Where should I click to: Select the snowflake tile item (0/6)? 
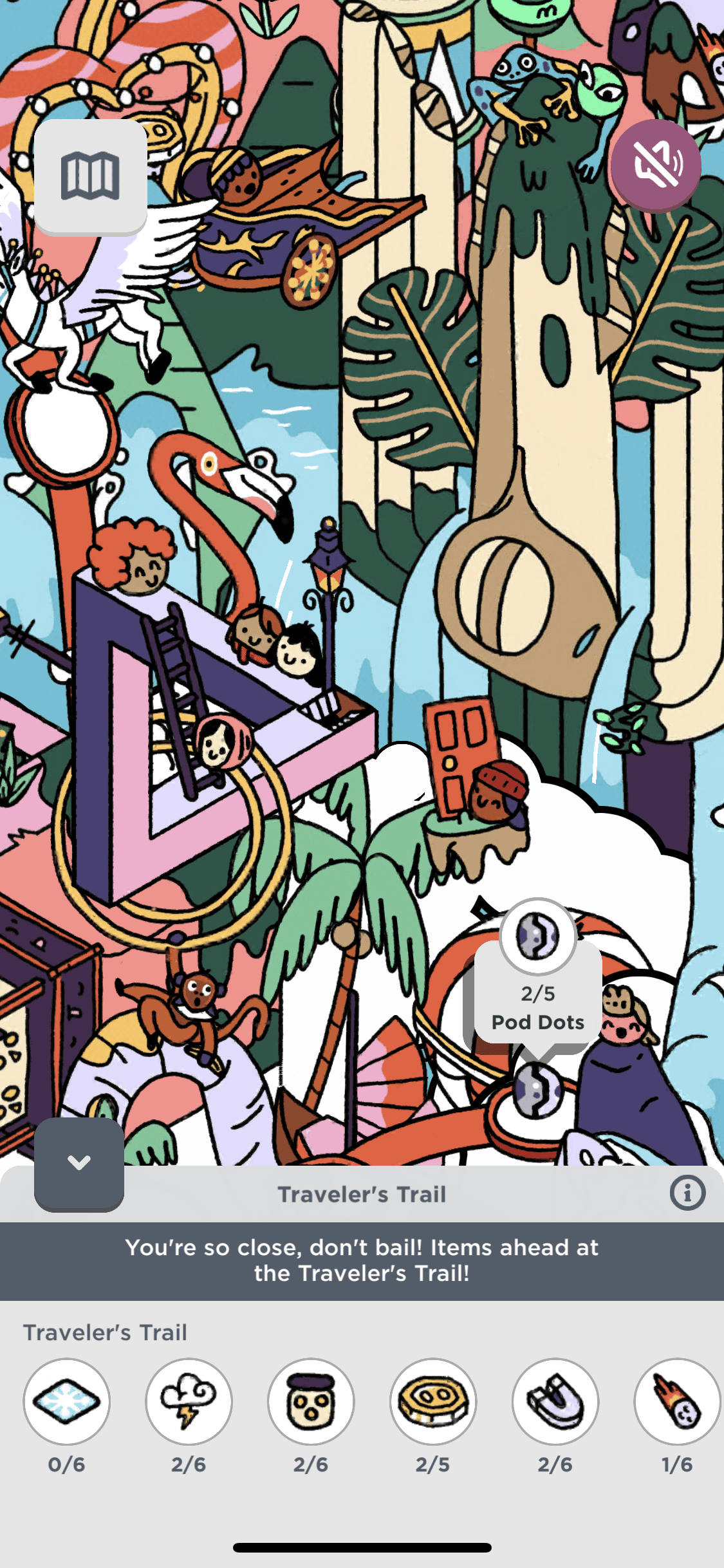(x=66, y=1401)
